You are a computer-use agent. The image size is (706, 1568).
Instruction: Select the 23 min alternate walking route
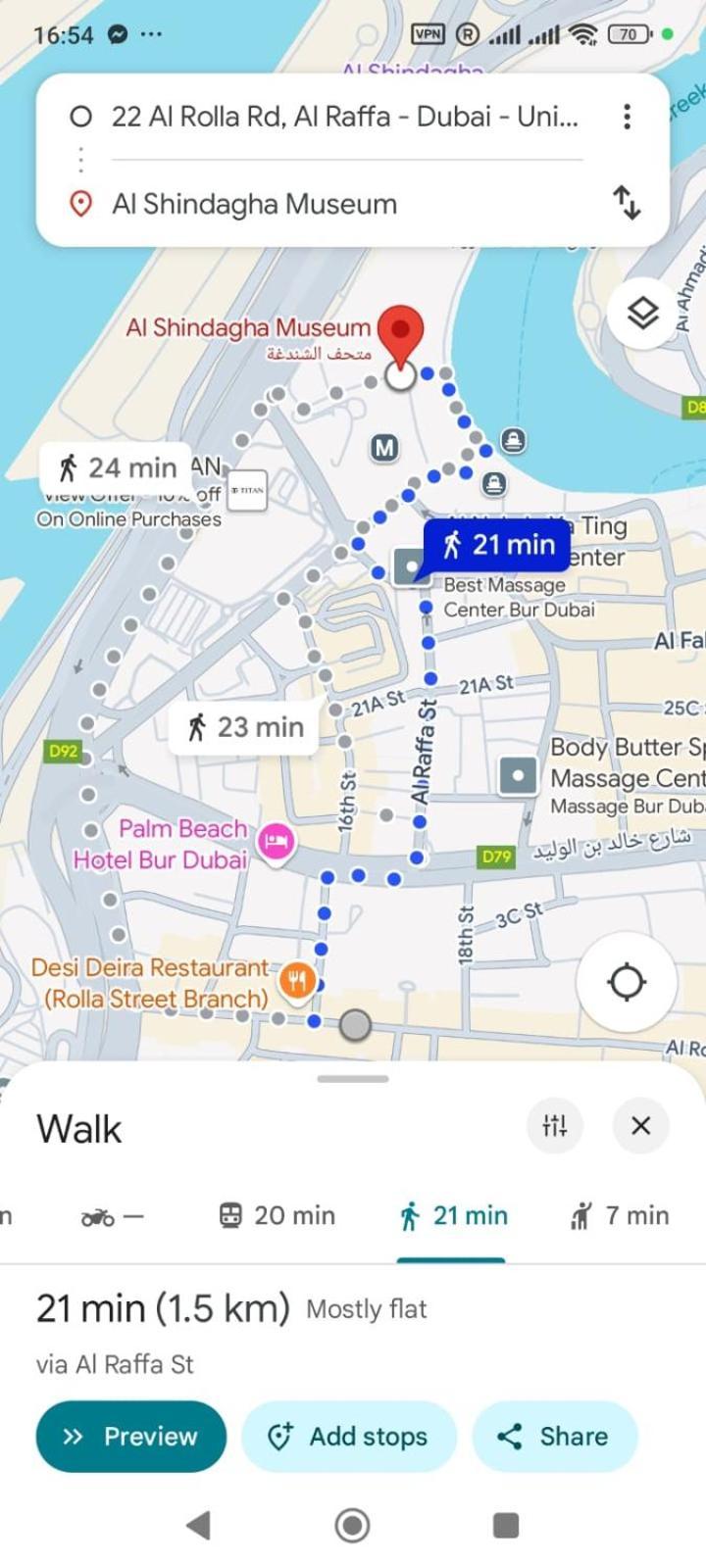coord(244,727)
